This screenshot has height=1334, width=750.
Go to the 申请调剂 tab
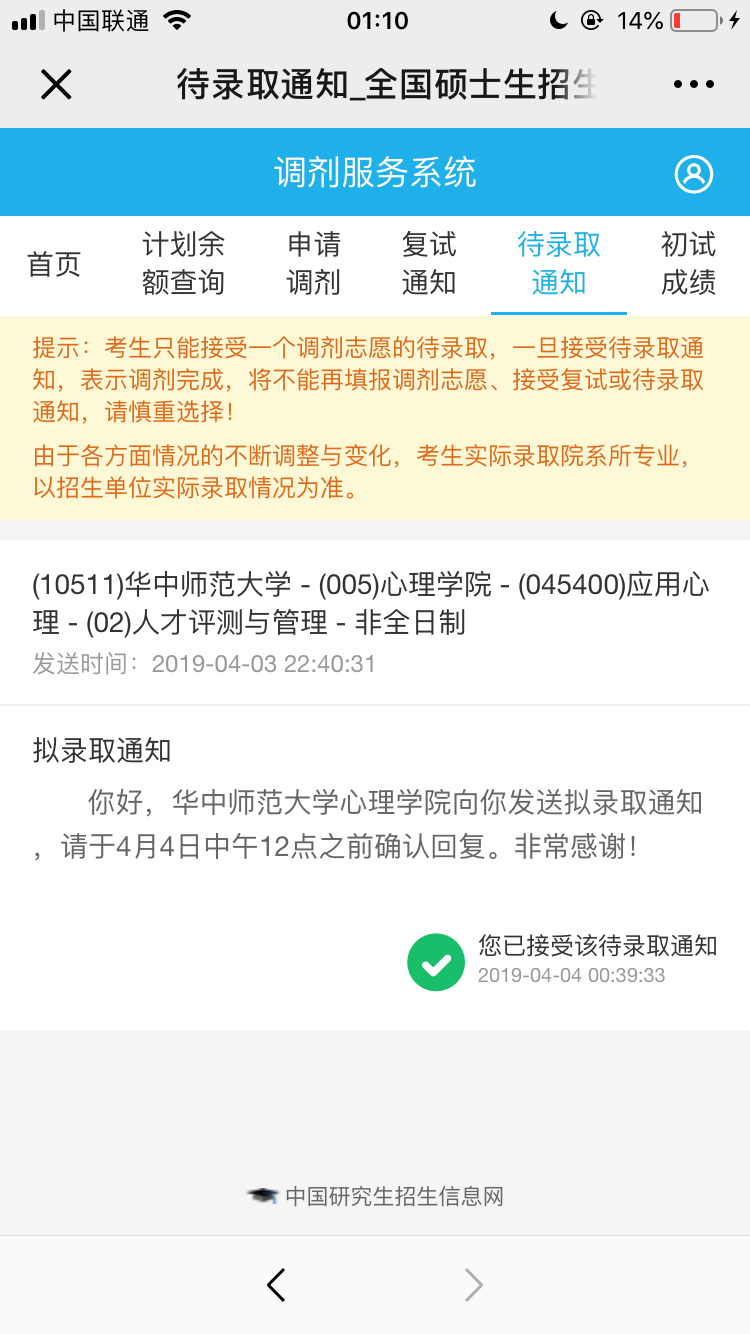pos(314,264)
